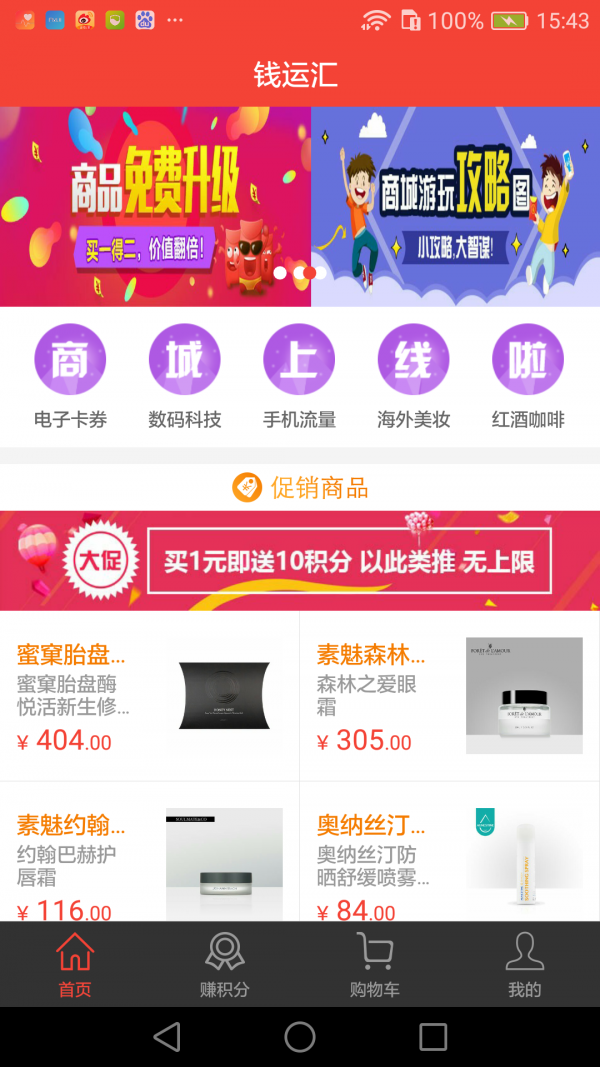
Task: Open the 商品免费升级 promo banner
Action: tap(155, 207)
